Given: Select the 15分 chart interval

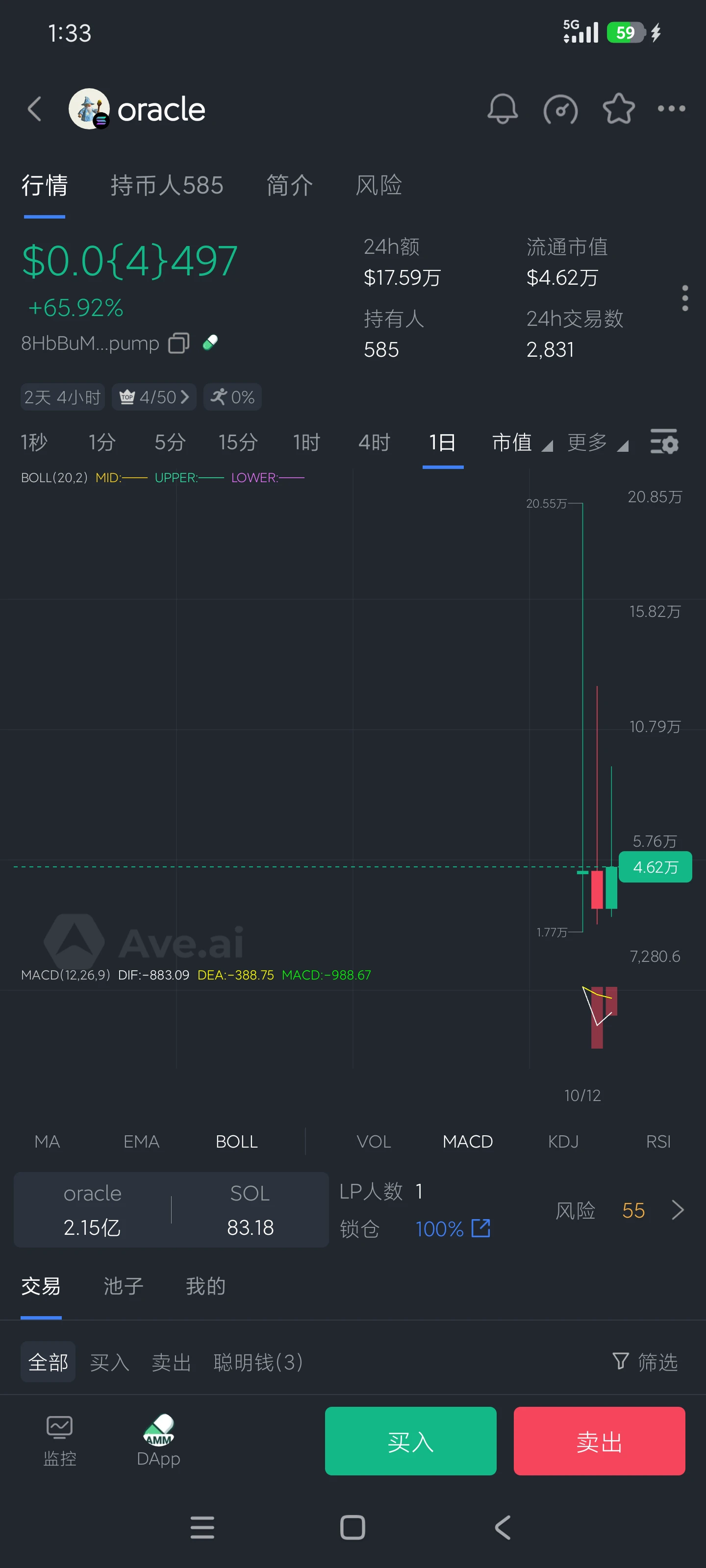Looking at the screenshot, I should [238, 442].
